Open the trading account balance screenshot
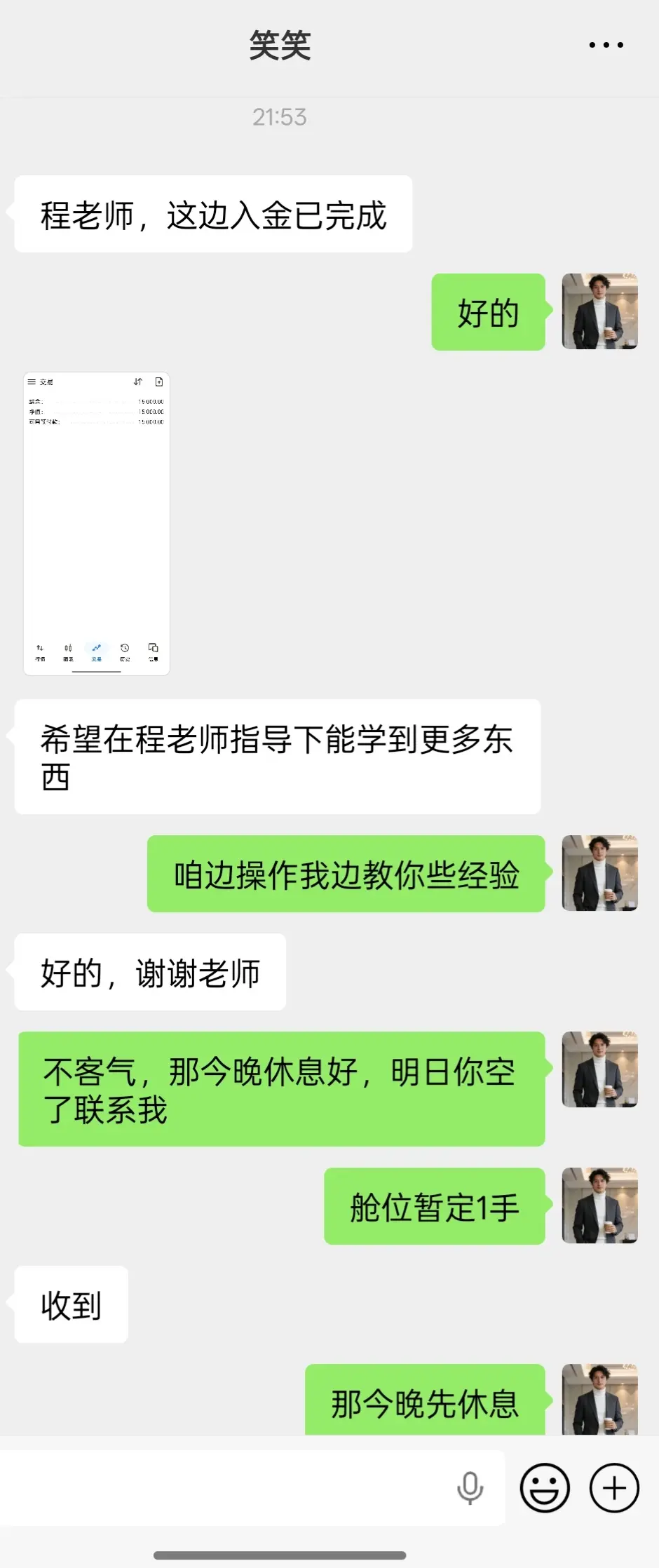659x1568 pixels. click(97, 525)
